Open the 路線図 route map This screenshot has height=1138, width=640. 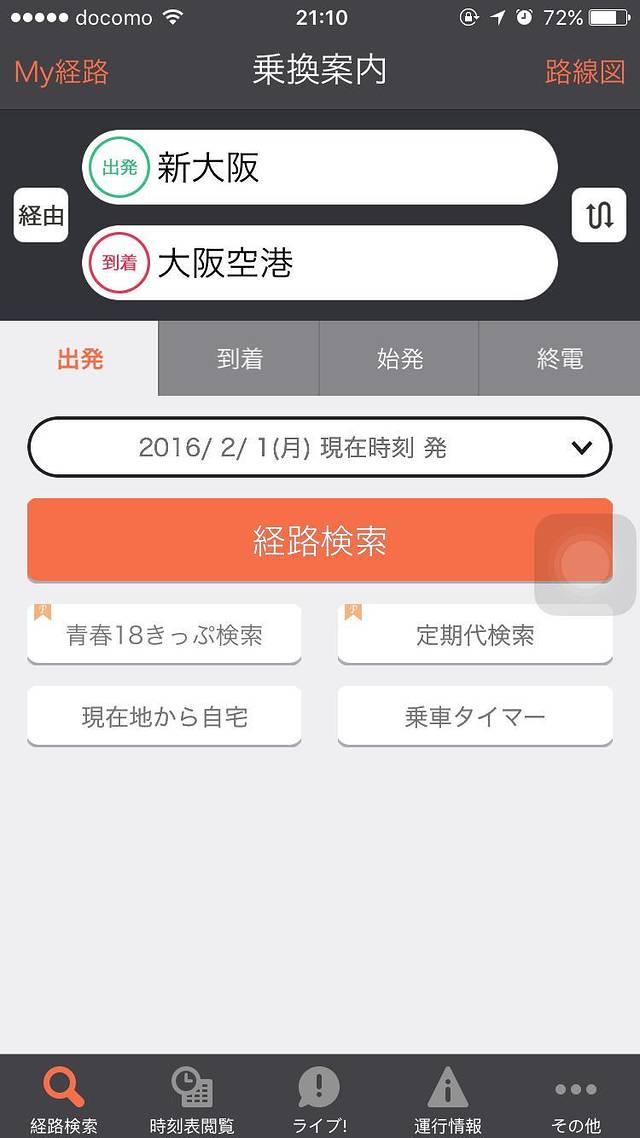585,72
